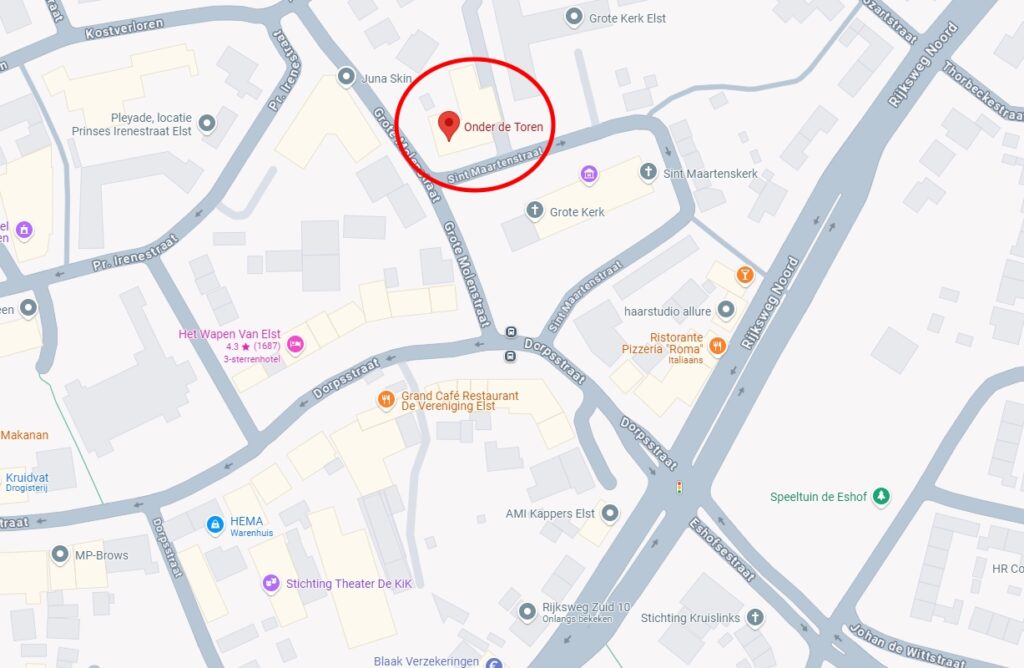Select the Grote Kerk church marker
Screen dimensions: 1024x668
pyautogui.click(x=535, y=211)
